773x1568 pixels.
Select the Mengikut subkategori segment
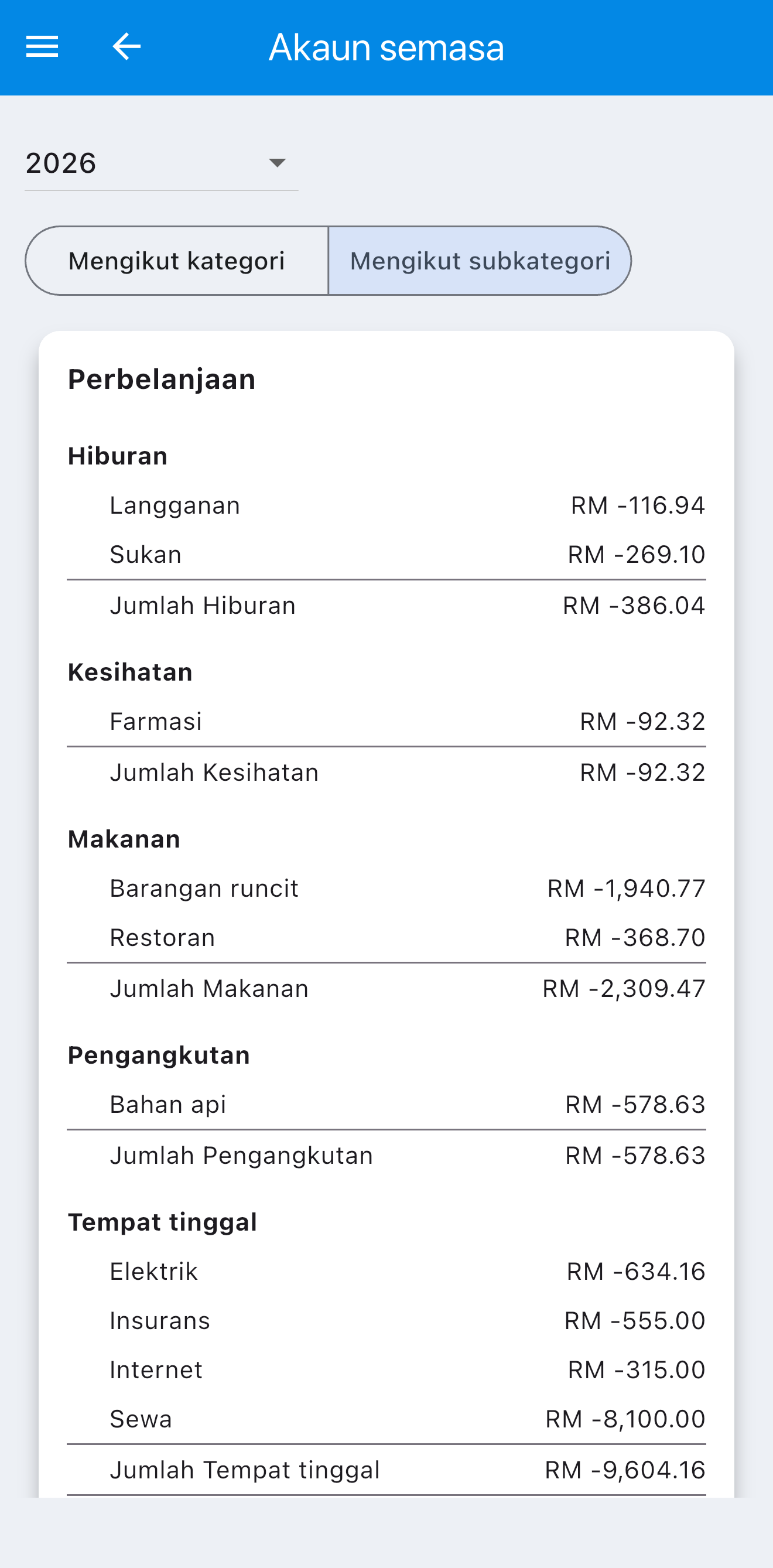[x=480, y=261]
